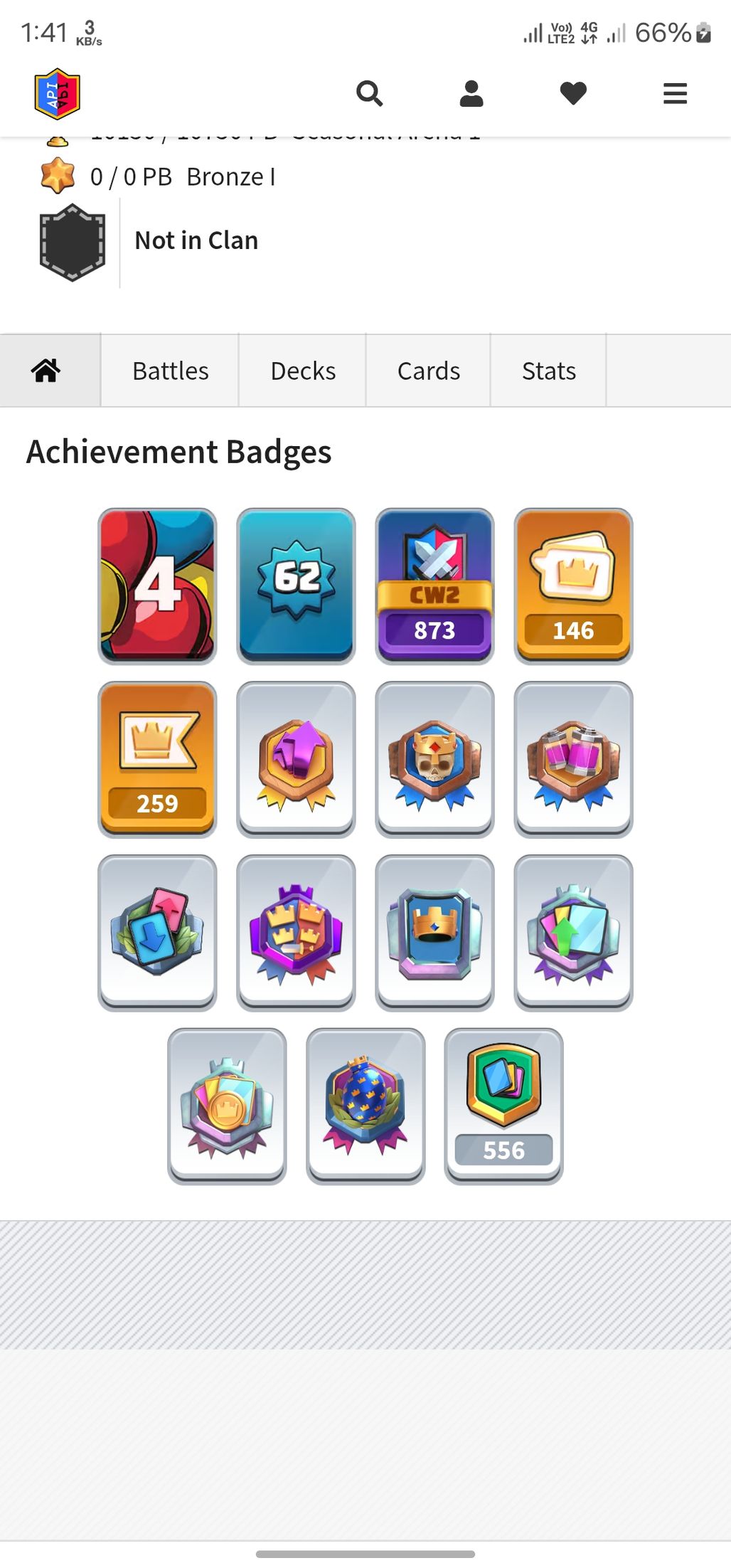Switch to the Battles tab
The width and height of the screenshot is (731, 1568).
pyautogui.click(x=170, y=371)
